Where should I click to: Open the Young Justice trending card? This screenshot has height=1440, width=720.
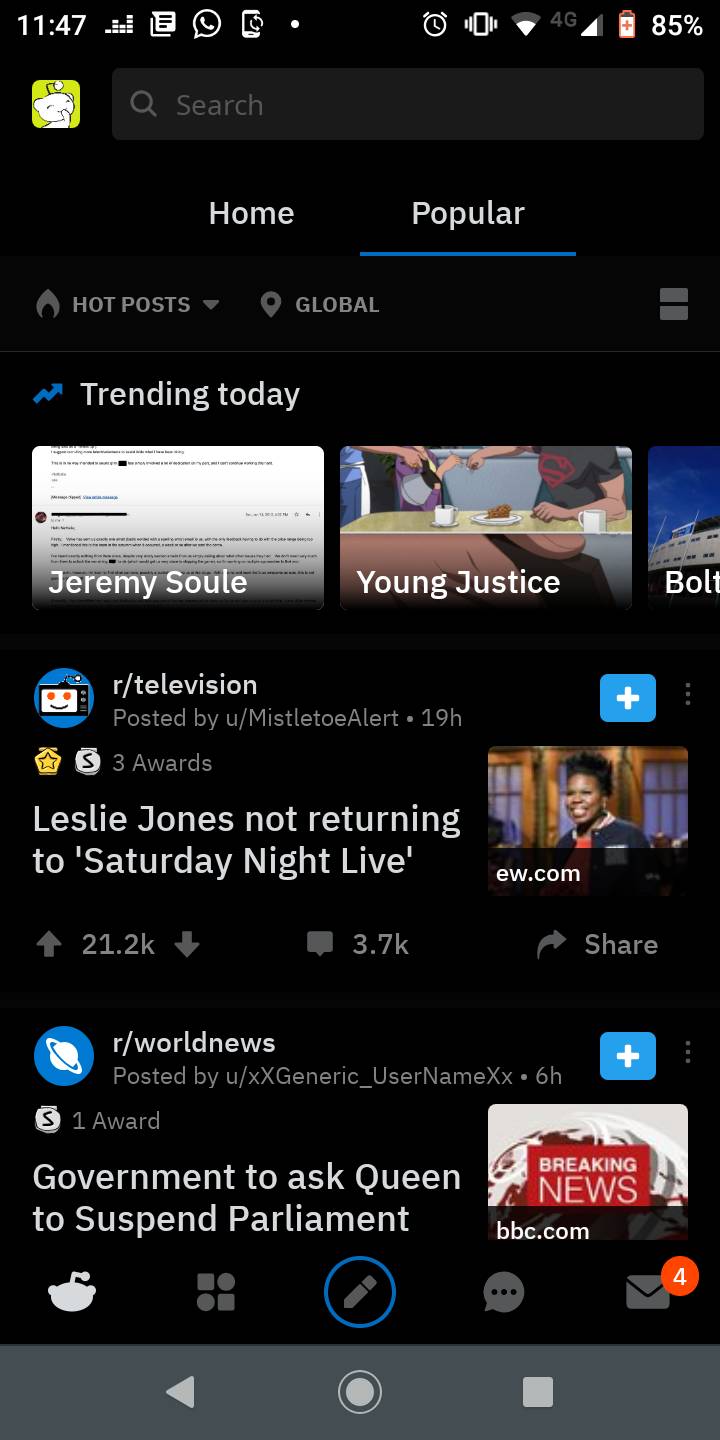coord(485,527)
